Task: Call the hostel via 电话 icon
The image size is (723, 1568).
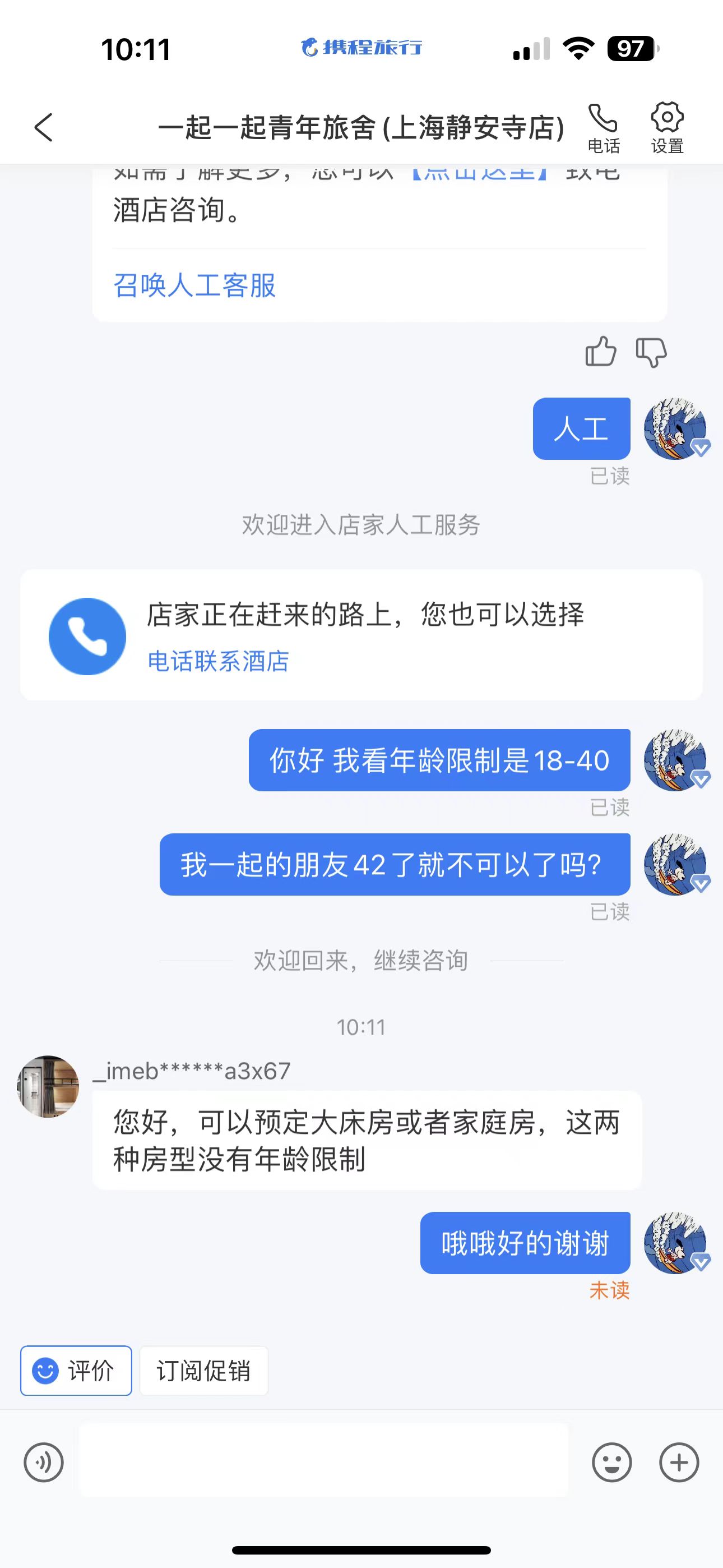Action: 603,127
